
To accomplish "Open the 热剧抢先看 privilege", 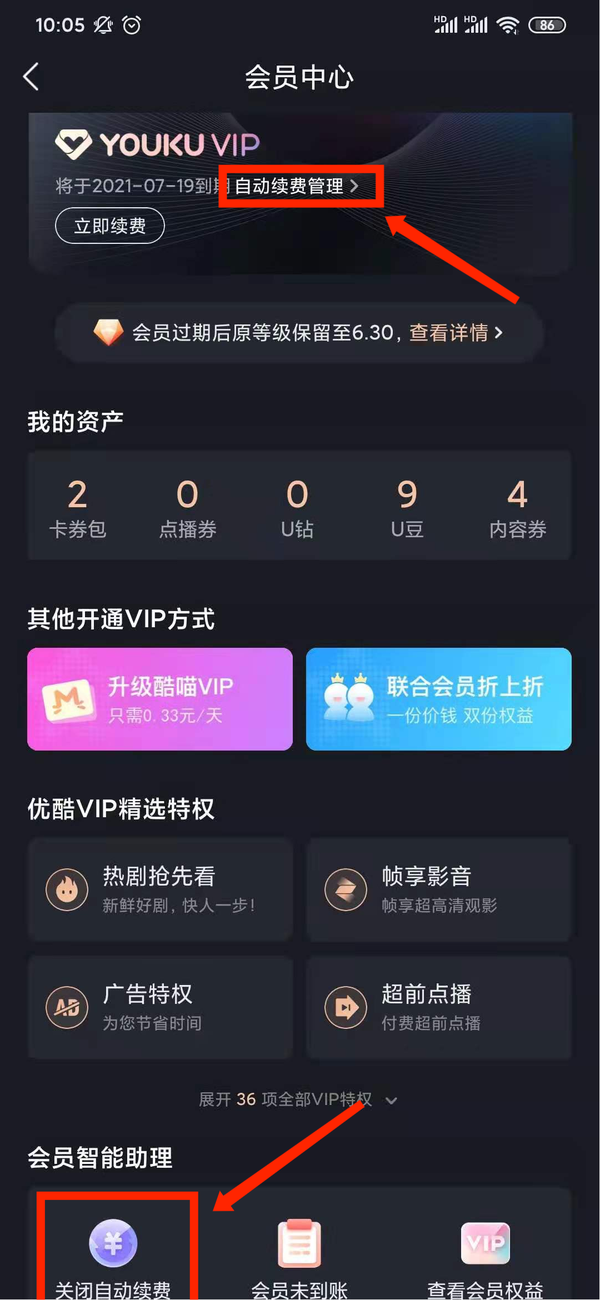I will click(160, 889).
